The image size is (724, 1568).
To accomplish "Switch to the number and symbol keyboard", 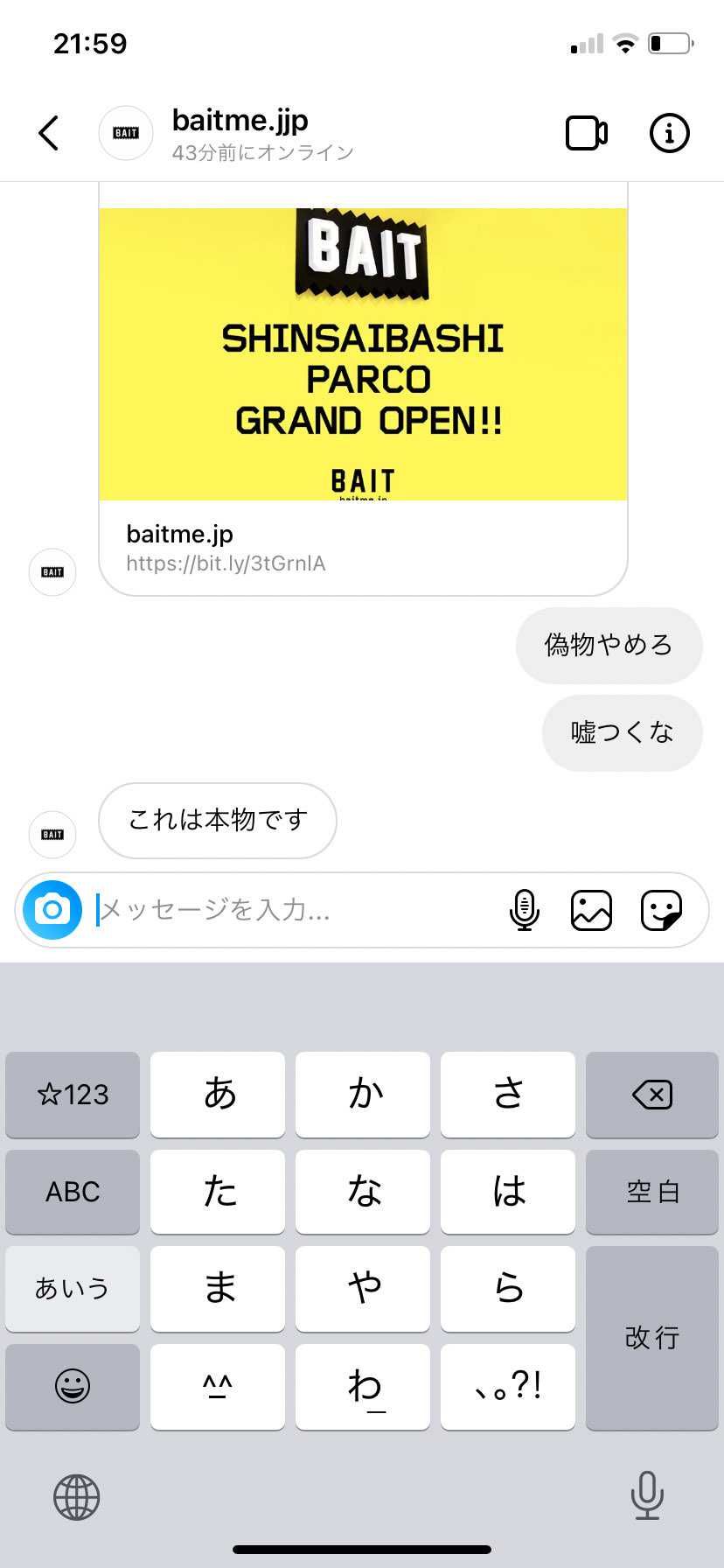I will [x=72, y=1095].
